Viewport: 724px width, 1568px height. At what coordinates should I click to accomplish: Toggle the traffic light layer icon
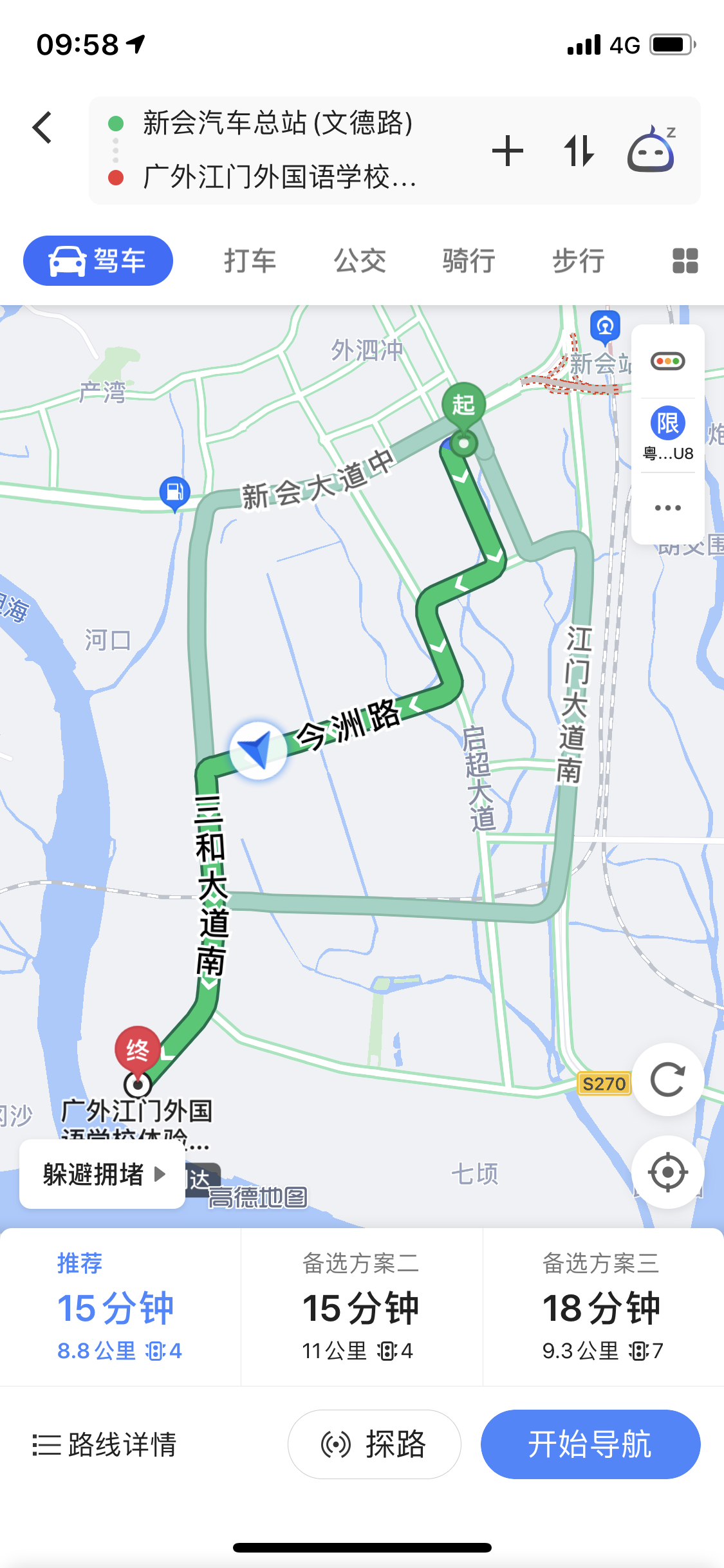tap(667, 361)
